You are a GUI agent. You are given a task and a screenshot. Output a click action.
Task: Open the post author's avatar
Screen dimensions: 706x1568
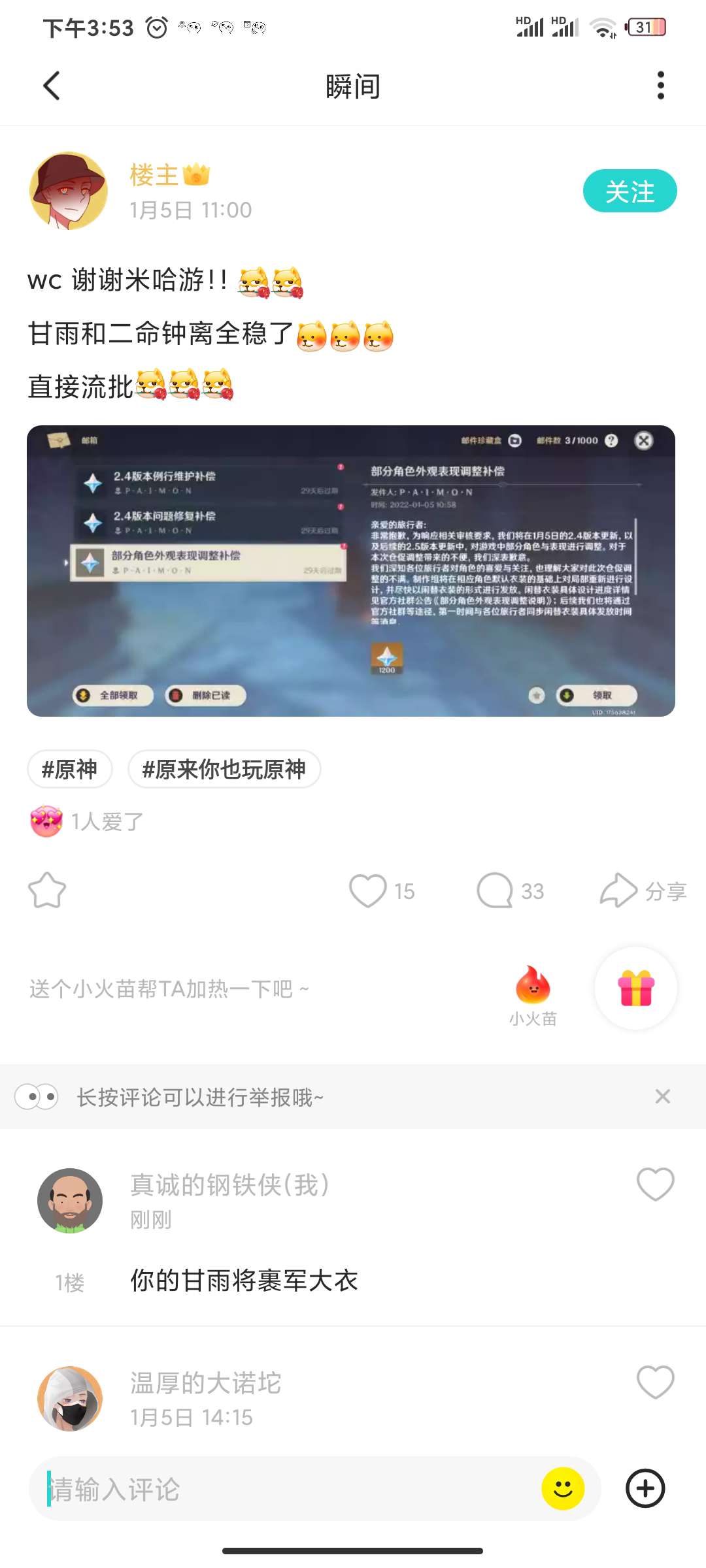pyautogui.click(x=69, y=191)
